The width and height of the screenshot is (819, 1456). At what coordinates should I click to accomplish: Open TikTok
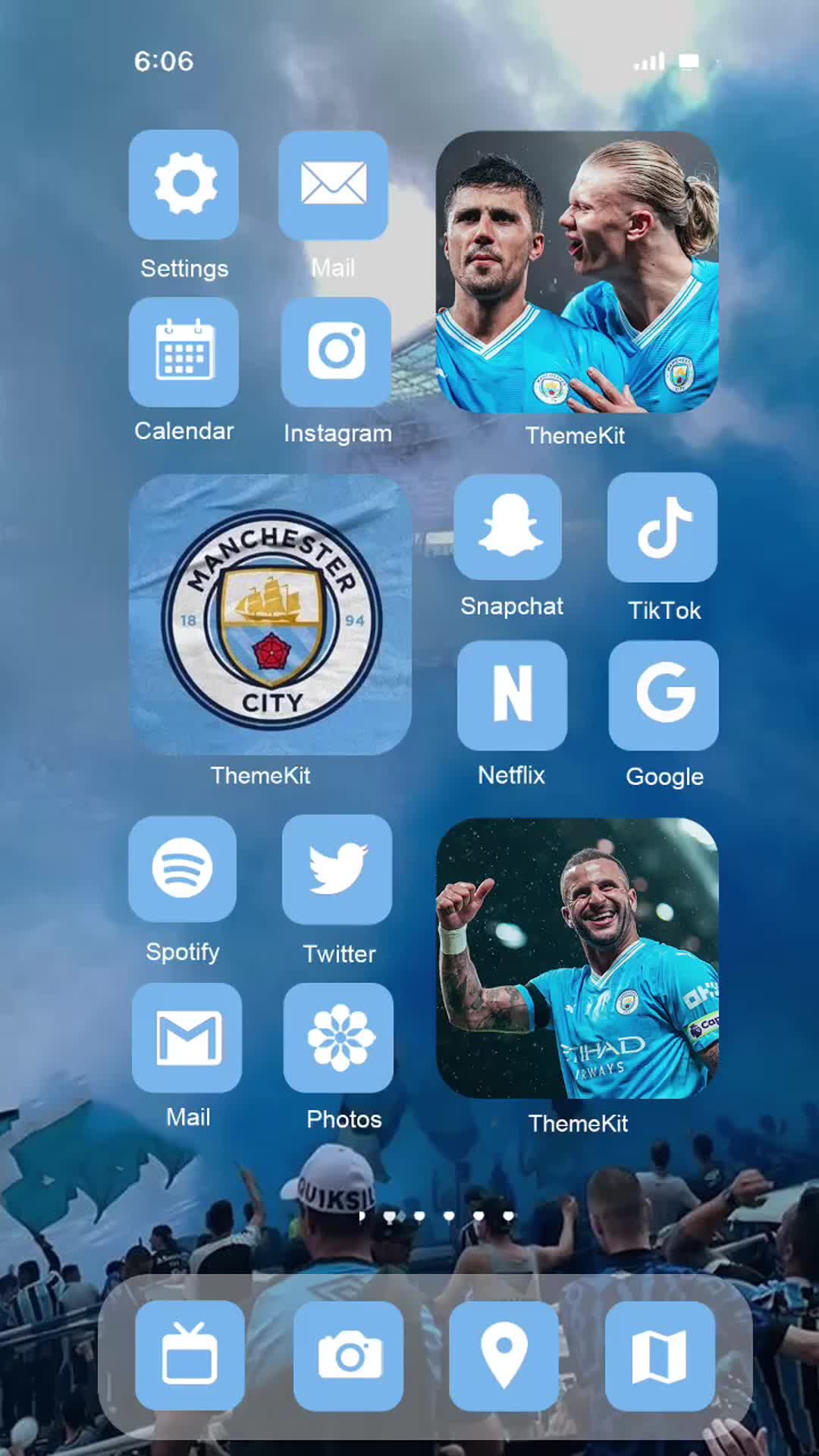click(662, 527)
